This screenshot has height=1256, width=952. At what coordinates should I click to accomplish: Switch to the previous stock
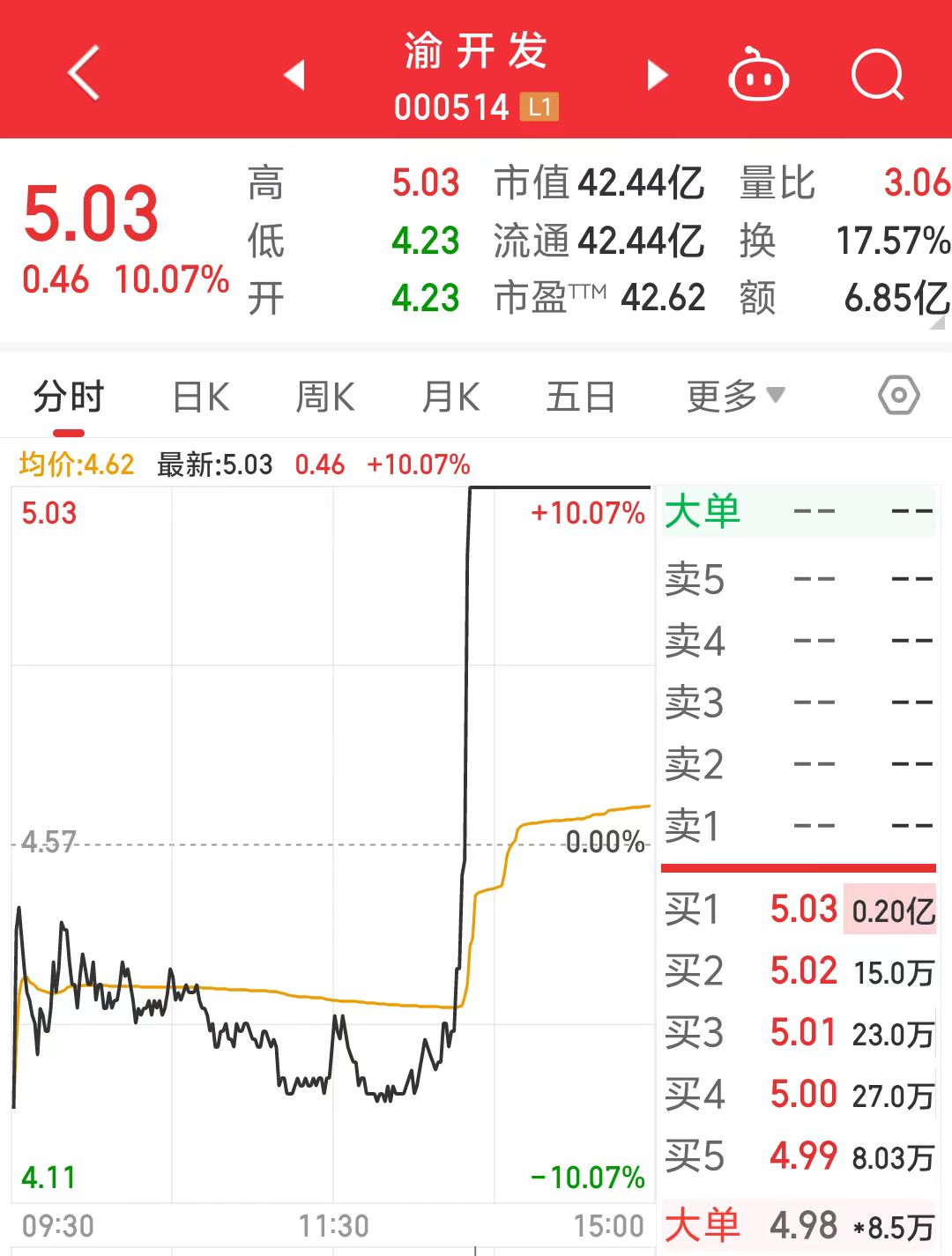(x=294, y=75)
